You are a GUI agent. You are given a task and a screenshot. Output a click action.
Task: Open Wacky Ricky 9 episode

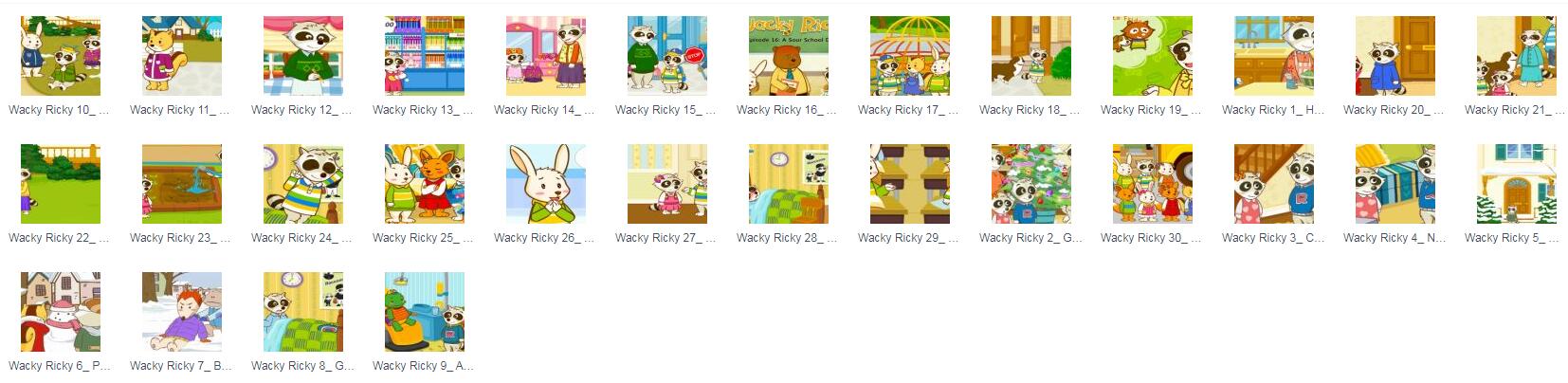(x=424, y=312)
